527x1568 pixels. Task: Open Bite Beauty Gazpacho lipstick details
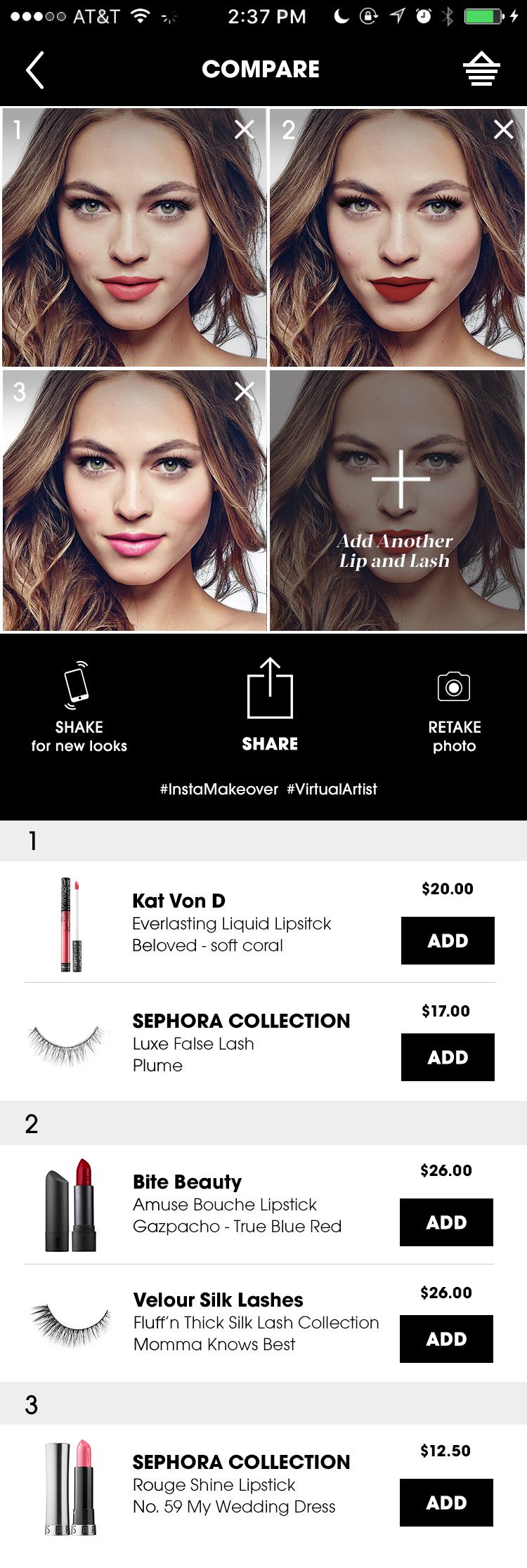point(236,1204)
